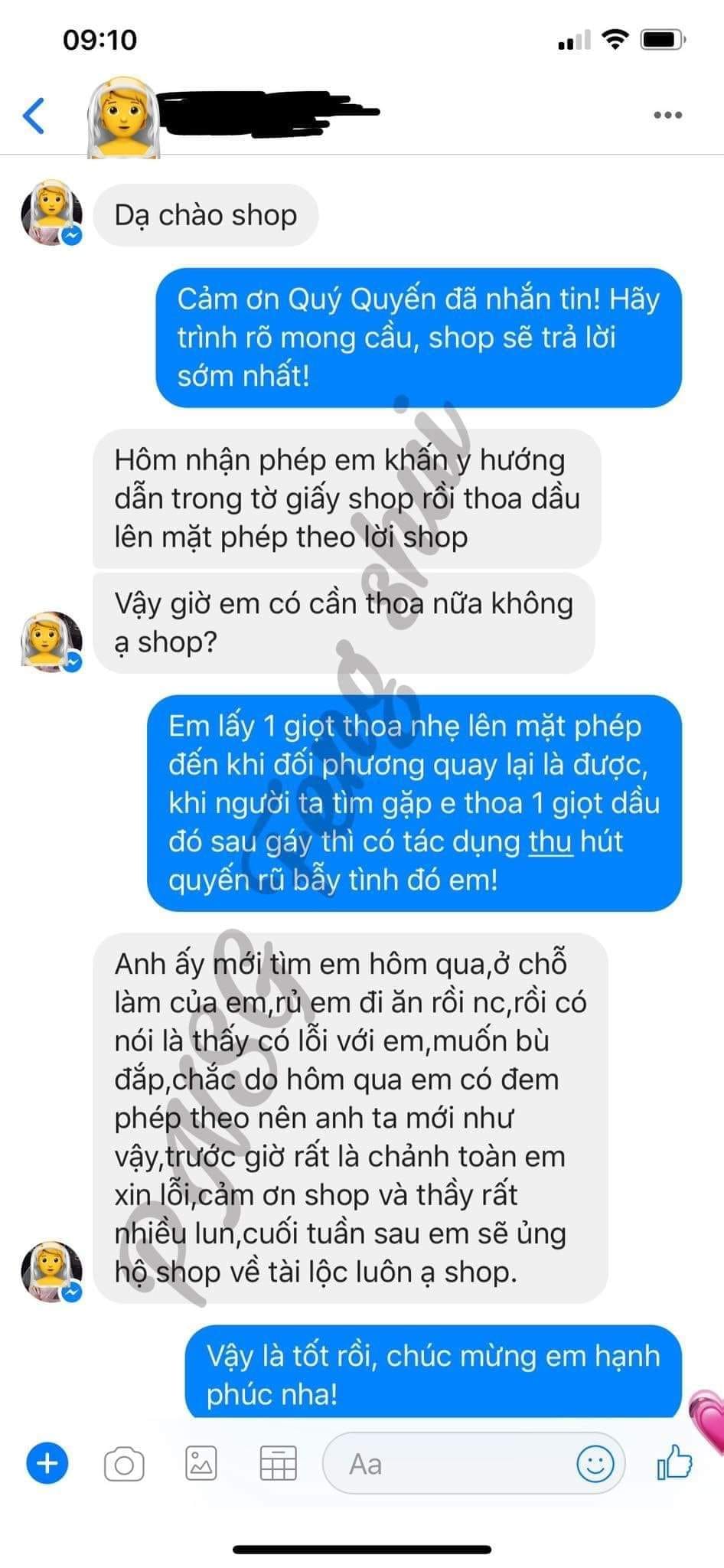Go back with the blue arrow

click(34, 116)
